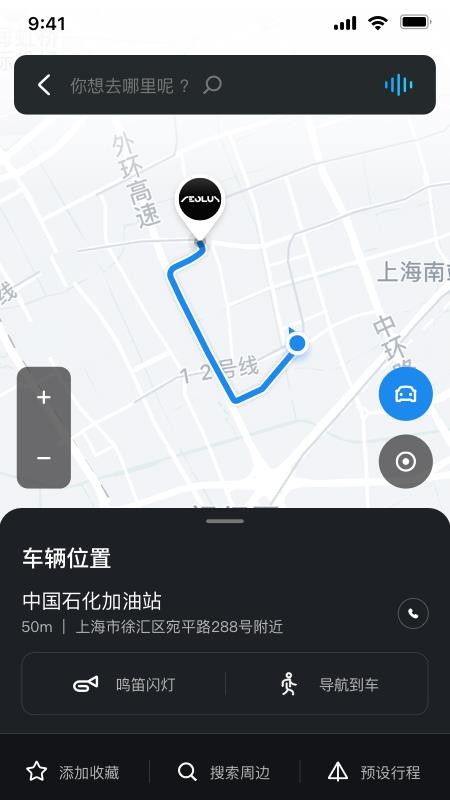Select 添加收藏 to save this location

tap(72, 772)
